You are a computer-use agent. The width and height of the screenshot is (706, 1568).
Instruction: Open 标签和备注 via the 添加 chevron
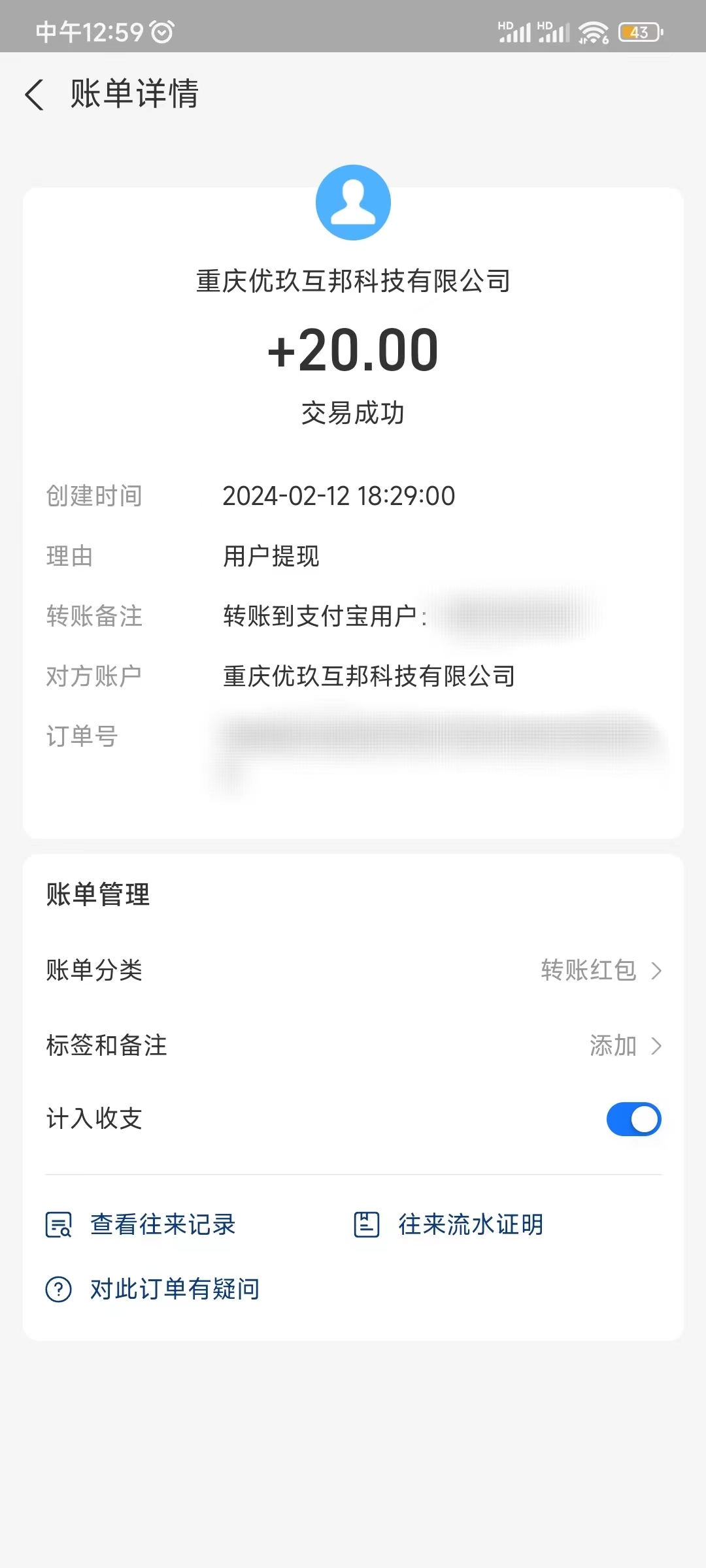click(657, 1046)
